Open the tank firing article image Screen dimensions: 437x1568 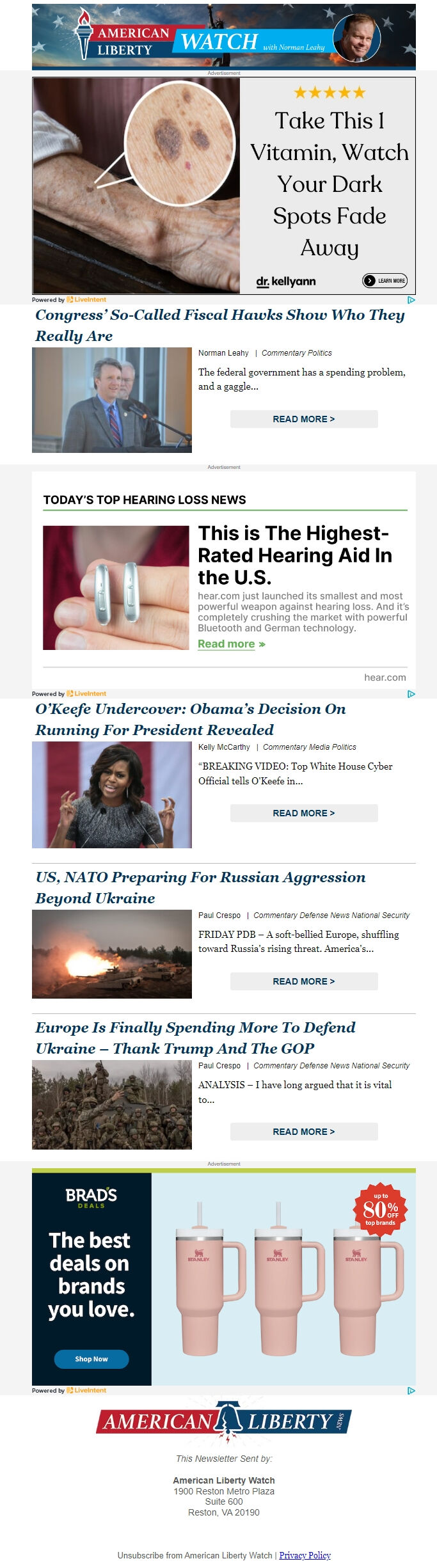[112, 954]
